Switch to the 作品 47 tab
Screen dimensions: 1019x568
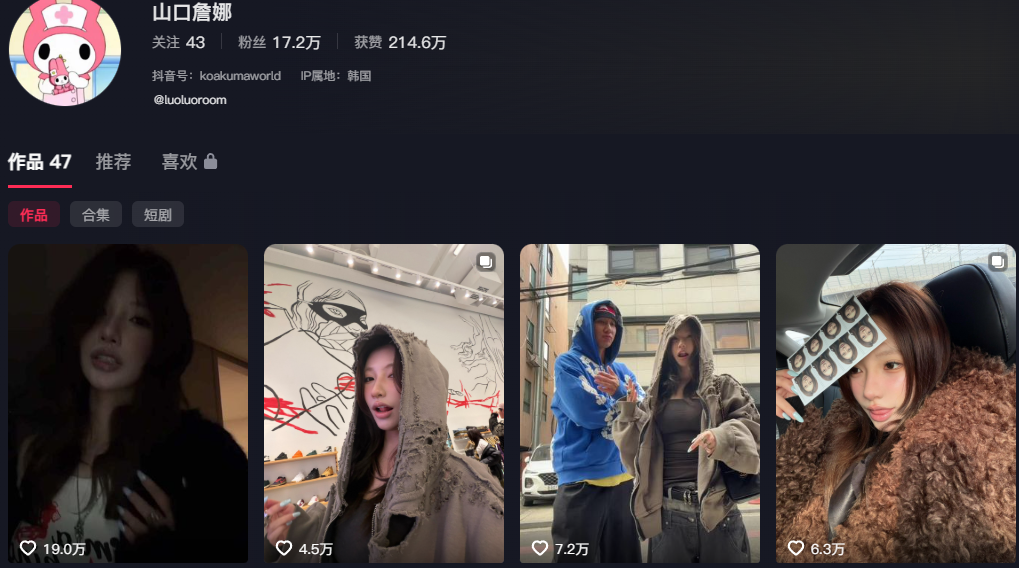click(x=40, y=162)
